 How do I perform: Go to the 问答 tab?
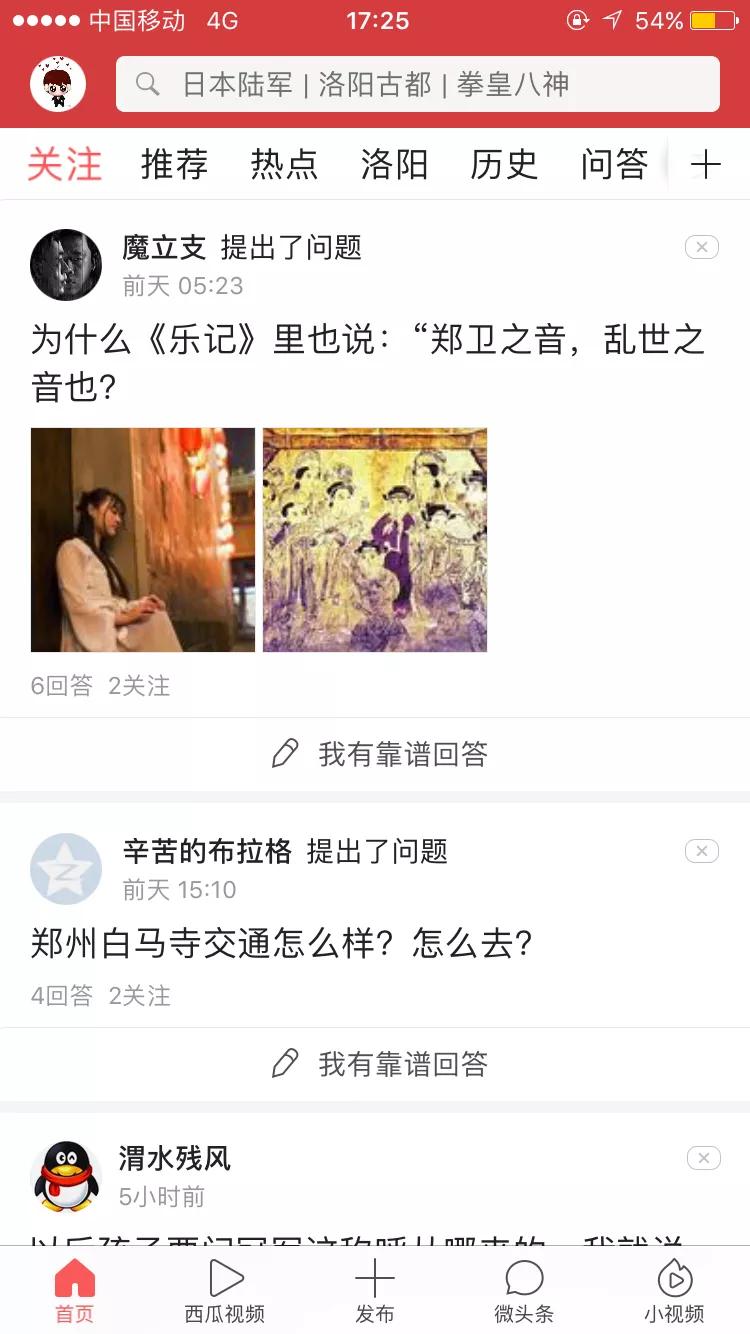coord(614,164)
